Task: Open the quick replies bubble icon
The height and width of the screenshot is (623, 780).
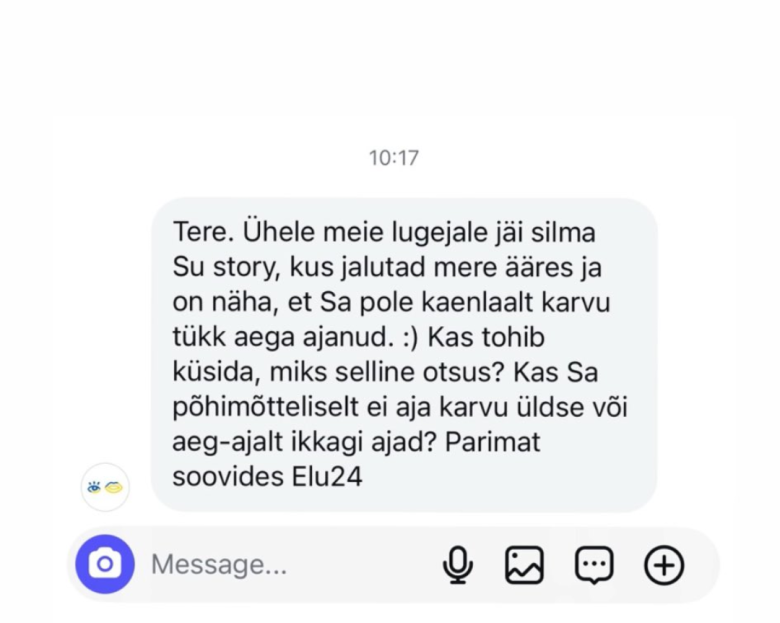Action: [594, 565]
